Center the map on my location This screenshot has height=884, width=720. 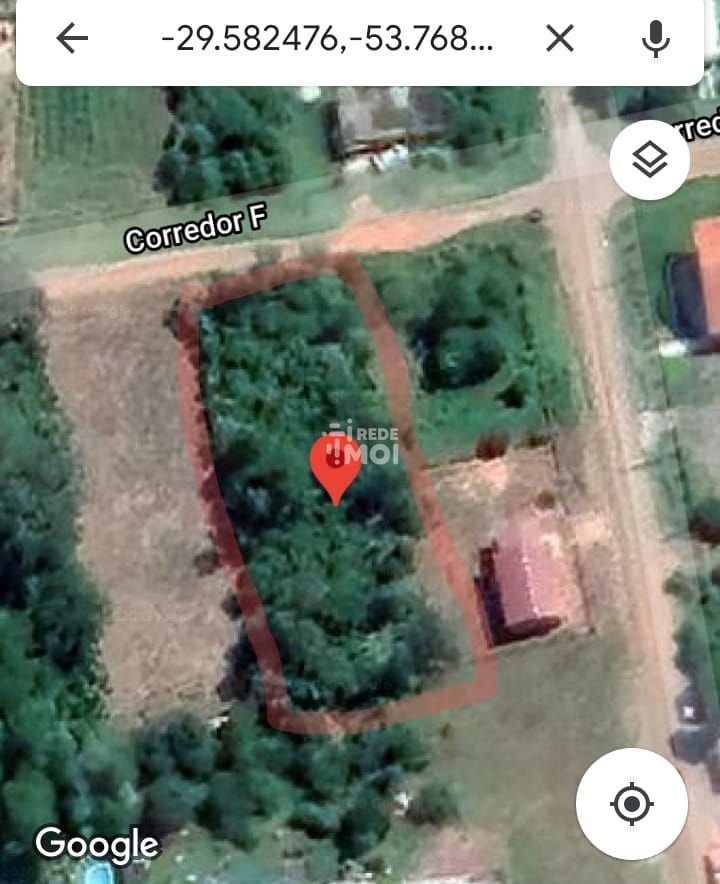[x=631, y=803]
